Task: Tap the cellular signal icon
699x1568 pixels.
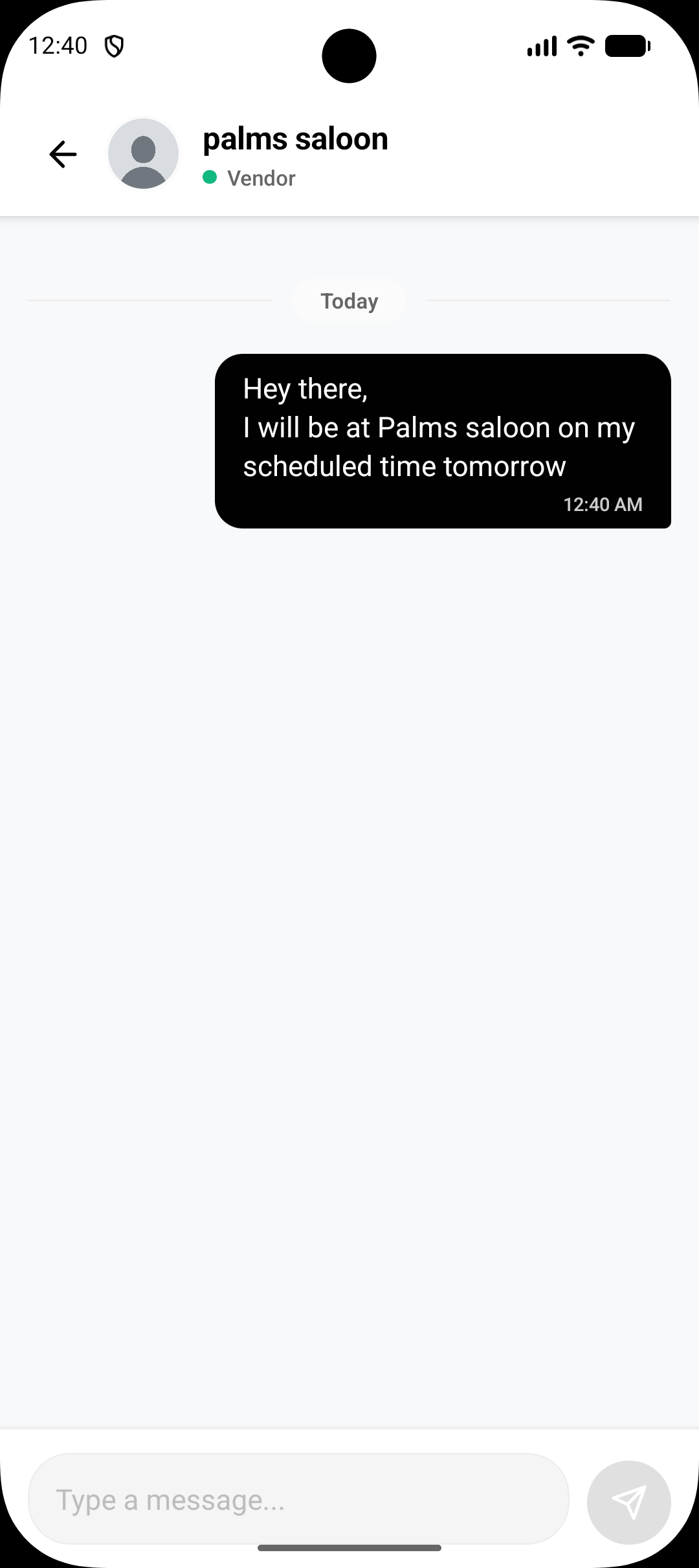Action: point(544,45)
